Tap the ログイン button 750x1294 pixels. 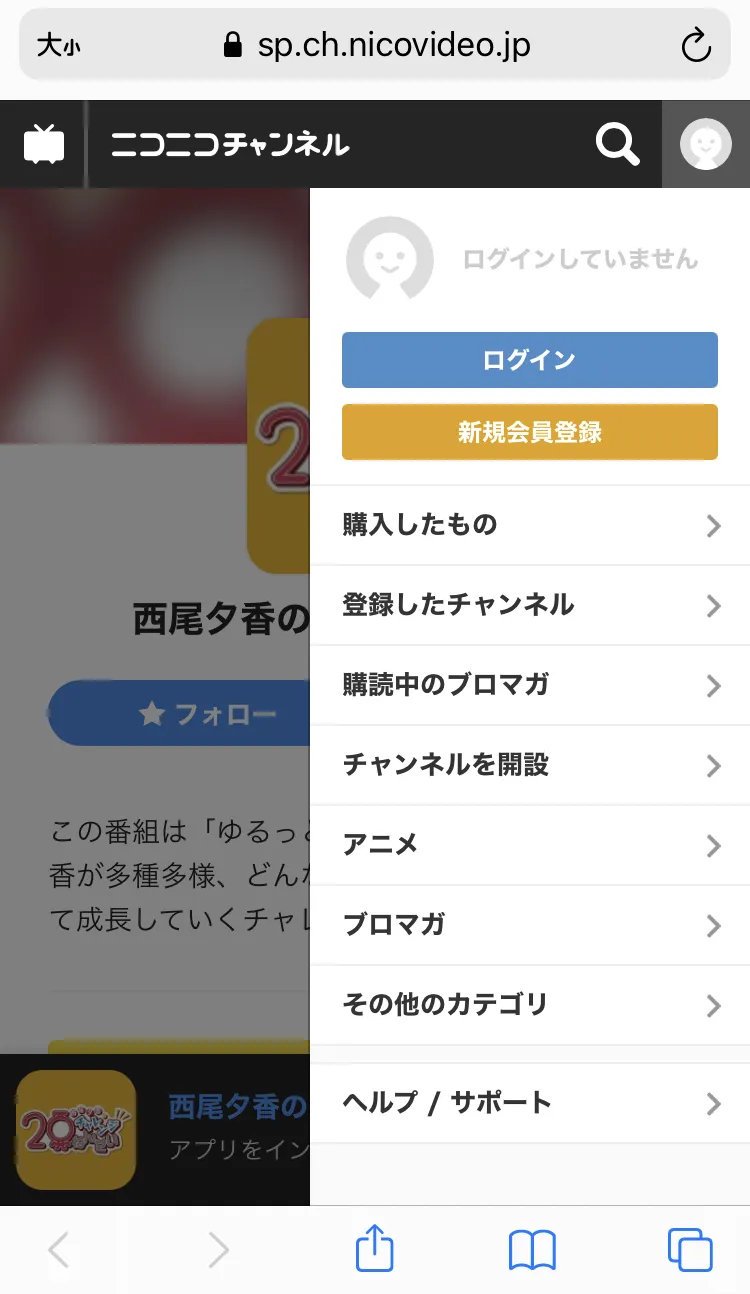pos(530,360)
